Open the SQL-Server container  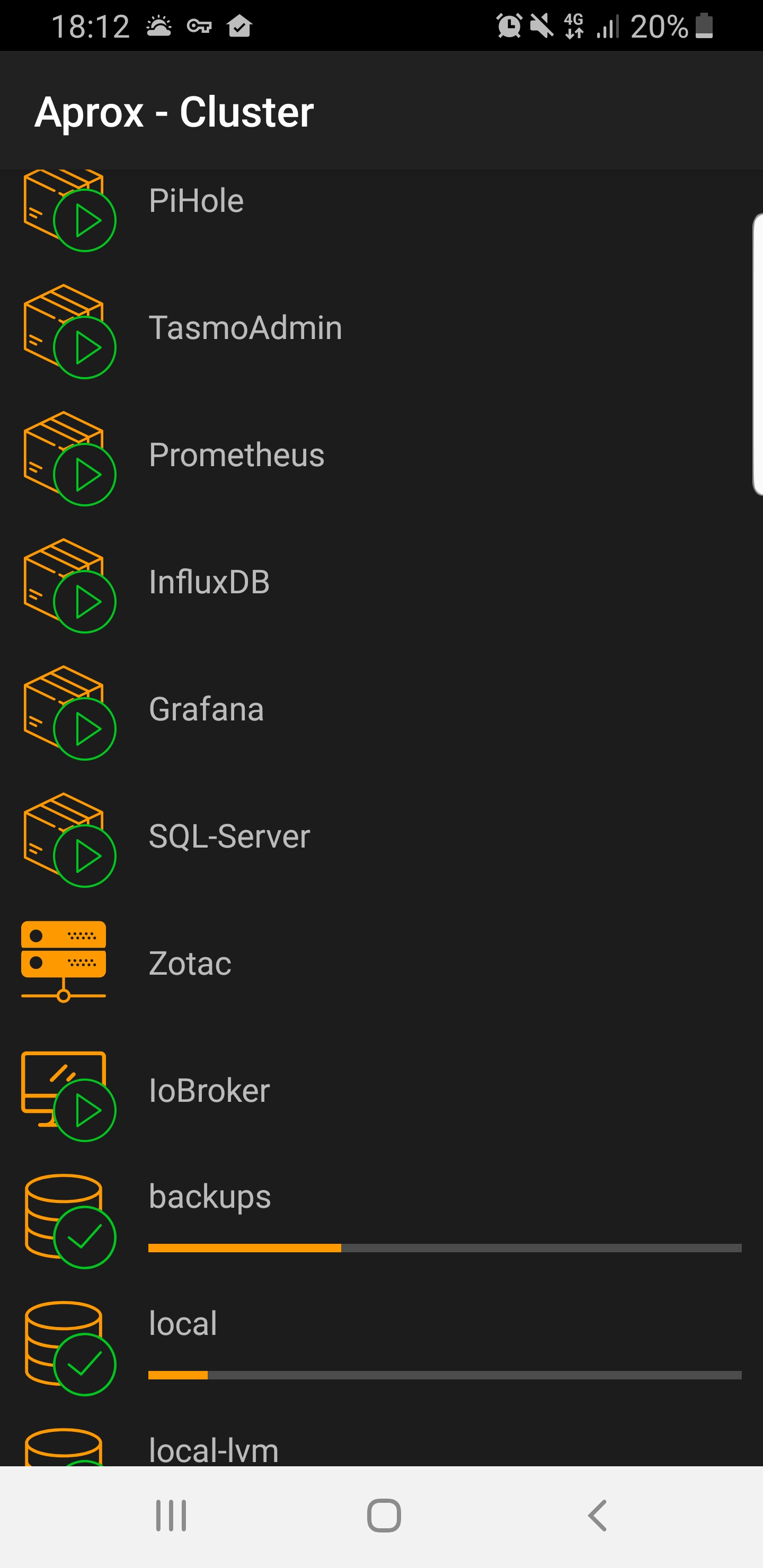[x=381, y=837]
